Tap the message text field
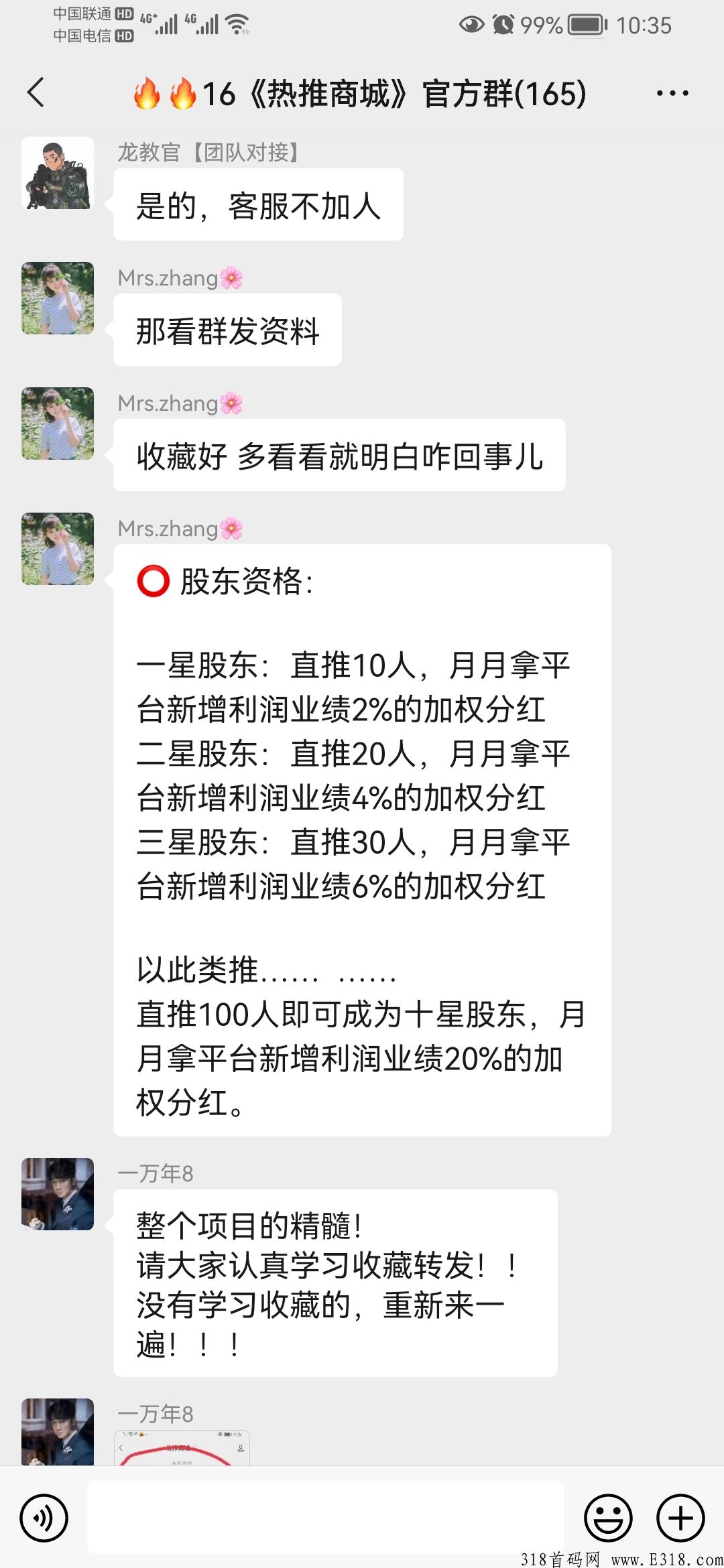The image size is (724, 1568). 326,1517
